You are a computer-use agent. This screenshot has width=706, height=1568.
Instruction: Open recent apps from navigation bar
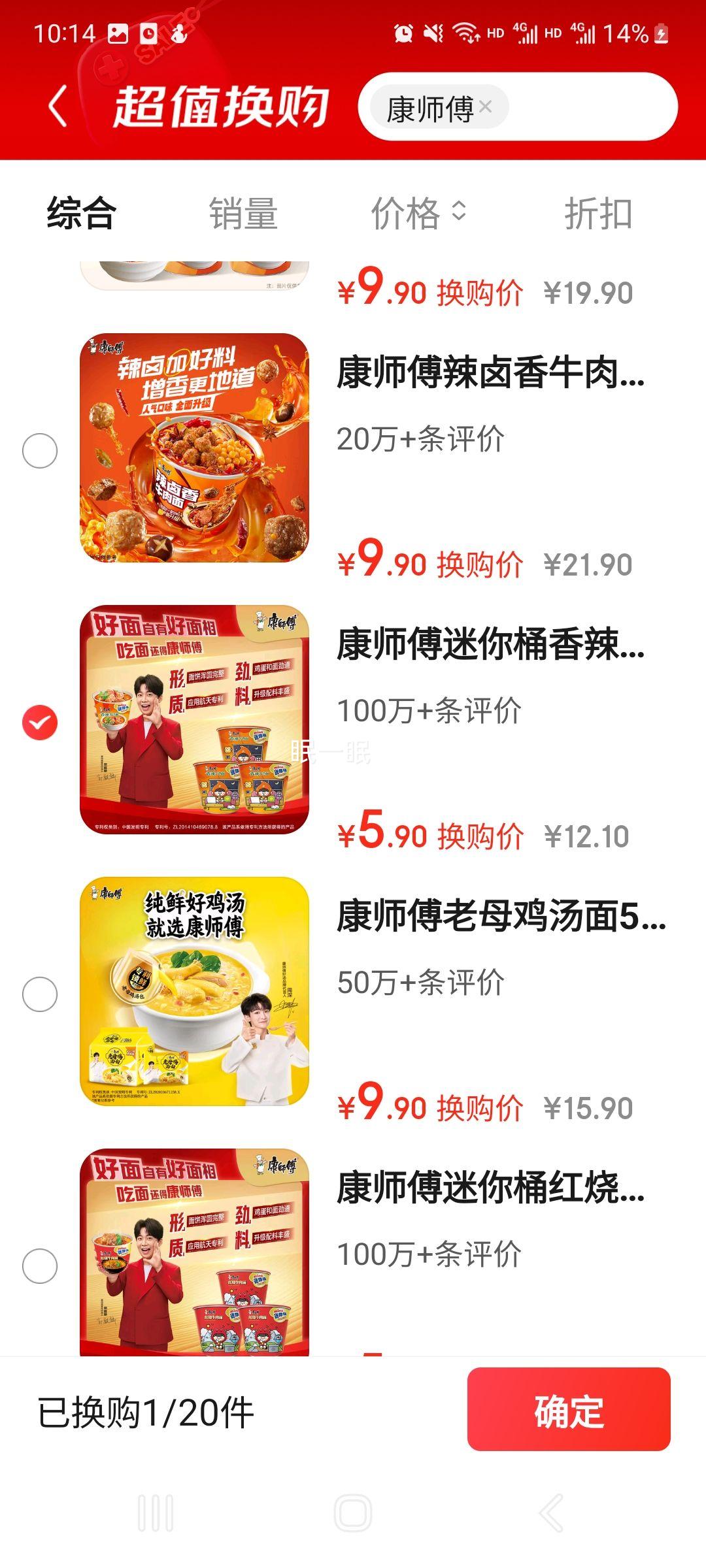(156, 1512)
